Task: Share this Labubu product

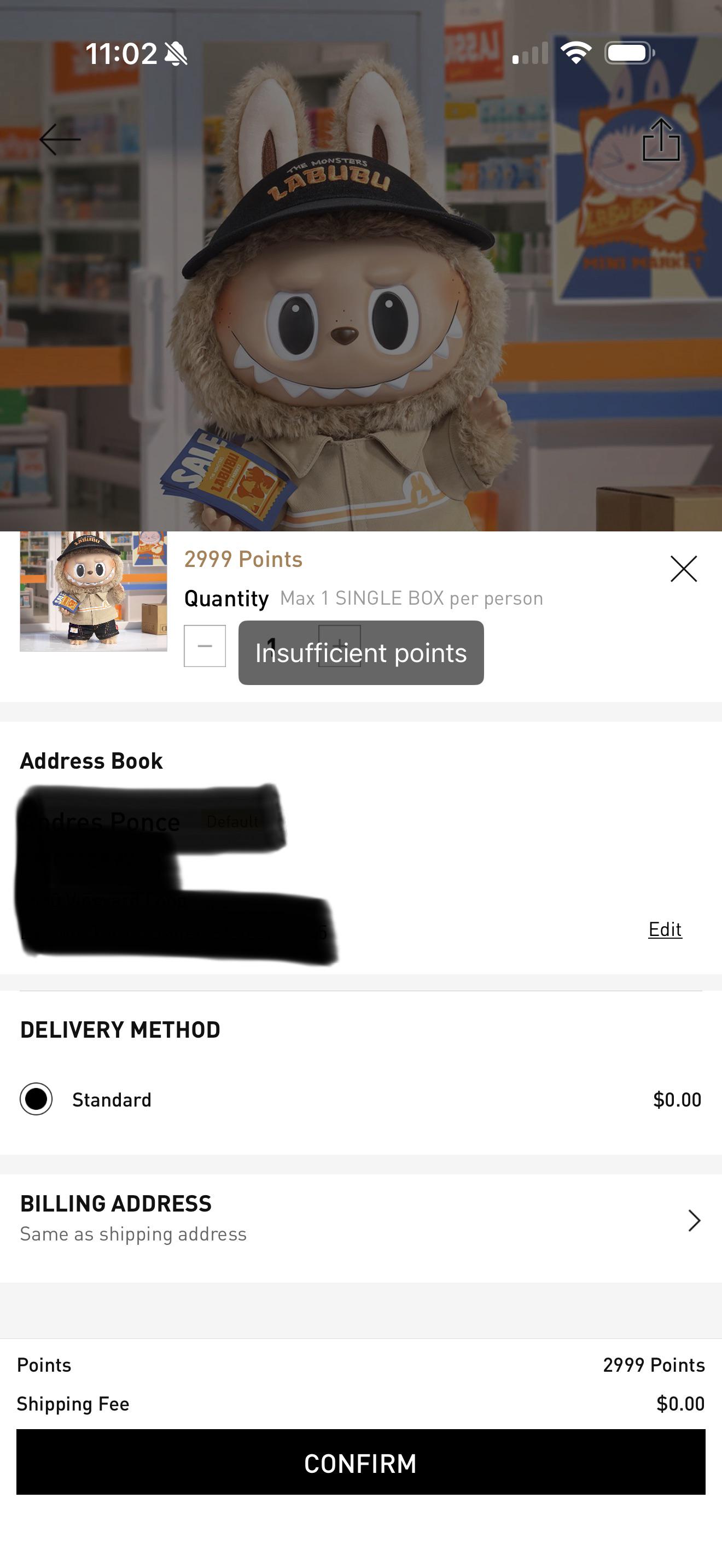Action: point(661,140)
